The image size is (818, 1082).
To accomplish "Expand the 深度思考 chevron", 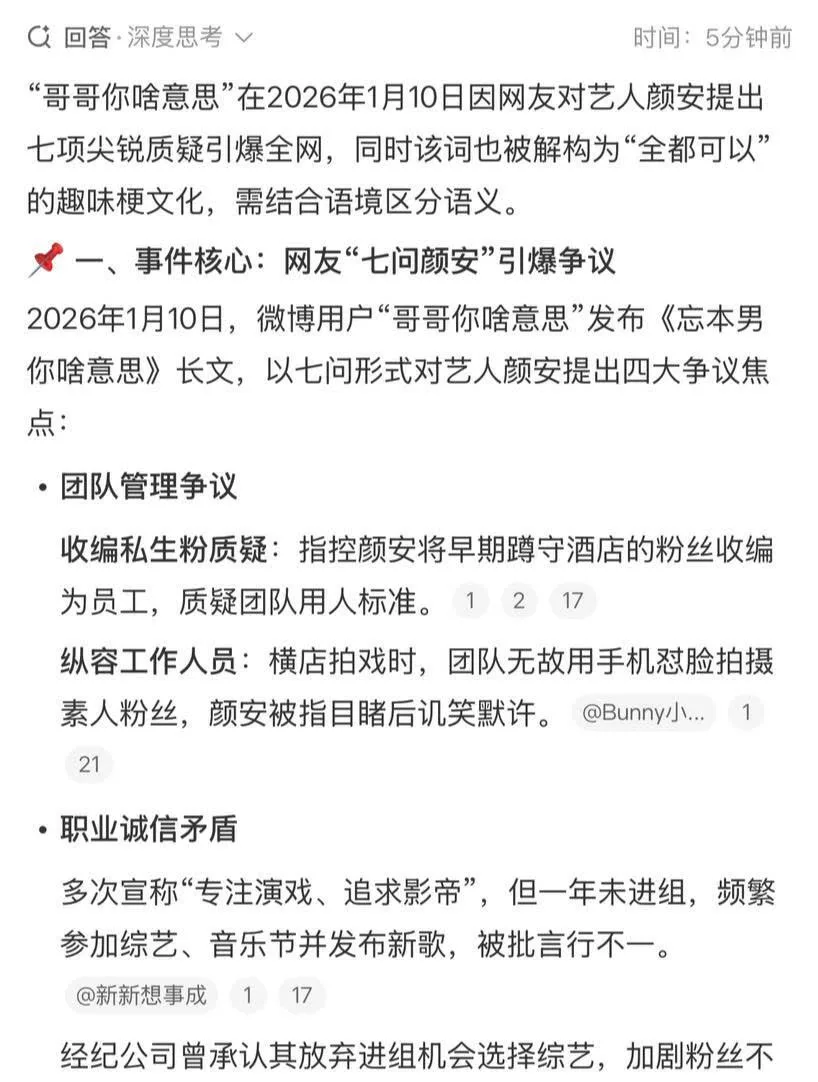I will tap(244, 37).
